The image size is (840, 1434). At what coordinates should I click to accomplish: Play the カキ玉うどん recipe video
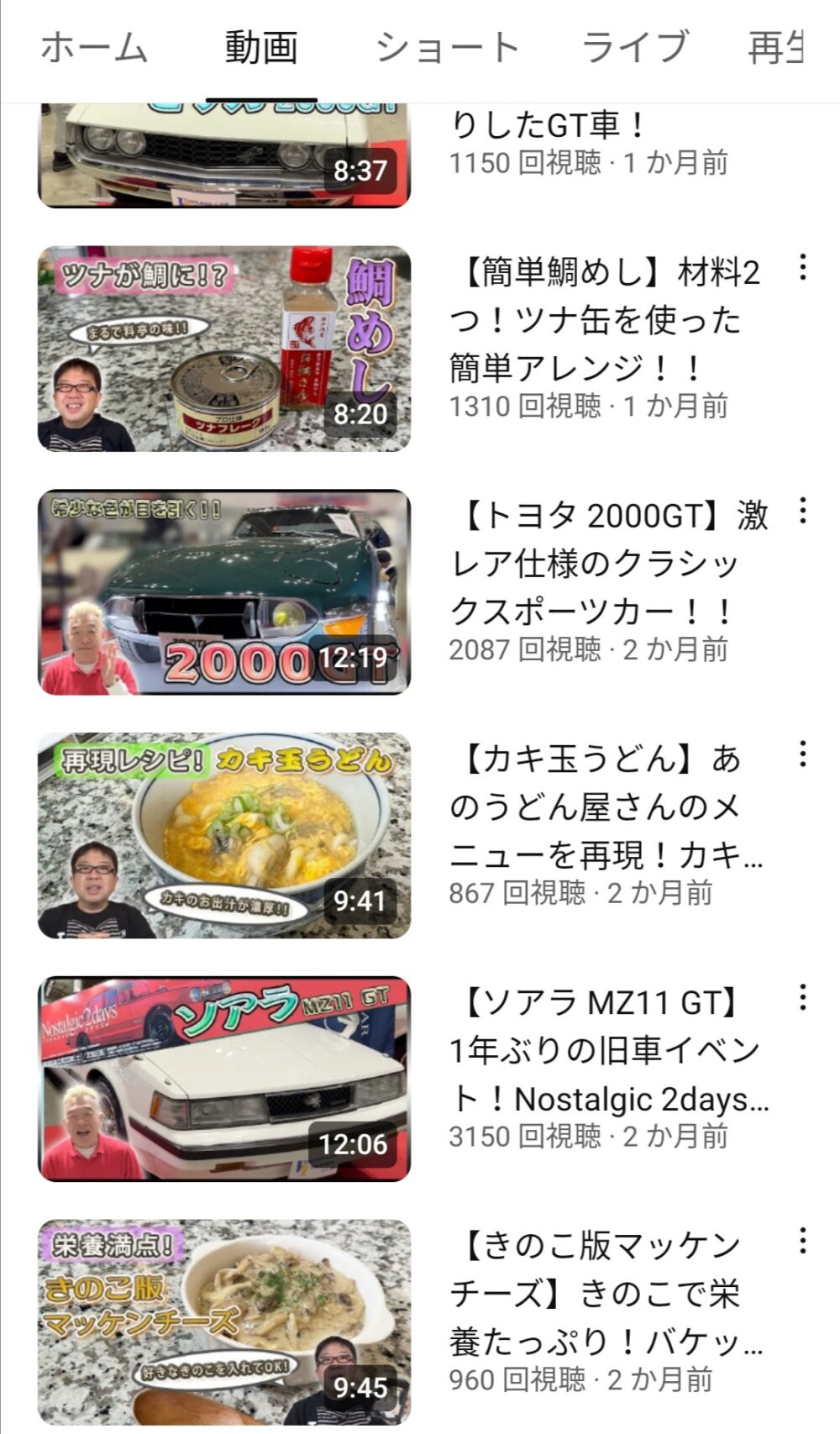click(x=224, y=836)
